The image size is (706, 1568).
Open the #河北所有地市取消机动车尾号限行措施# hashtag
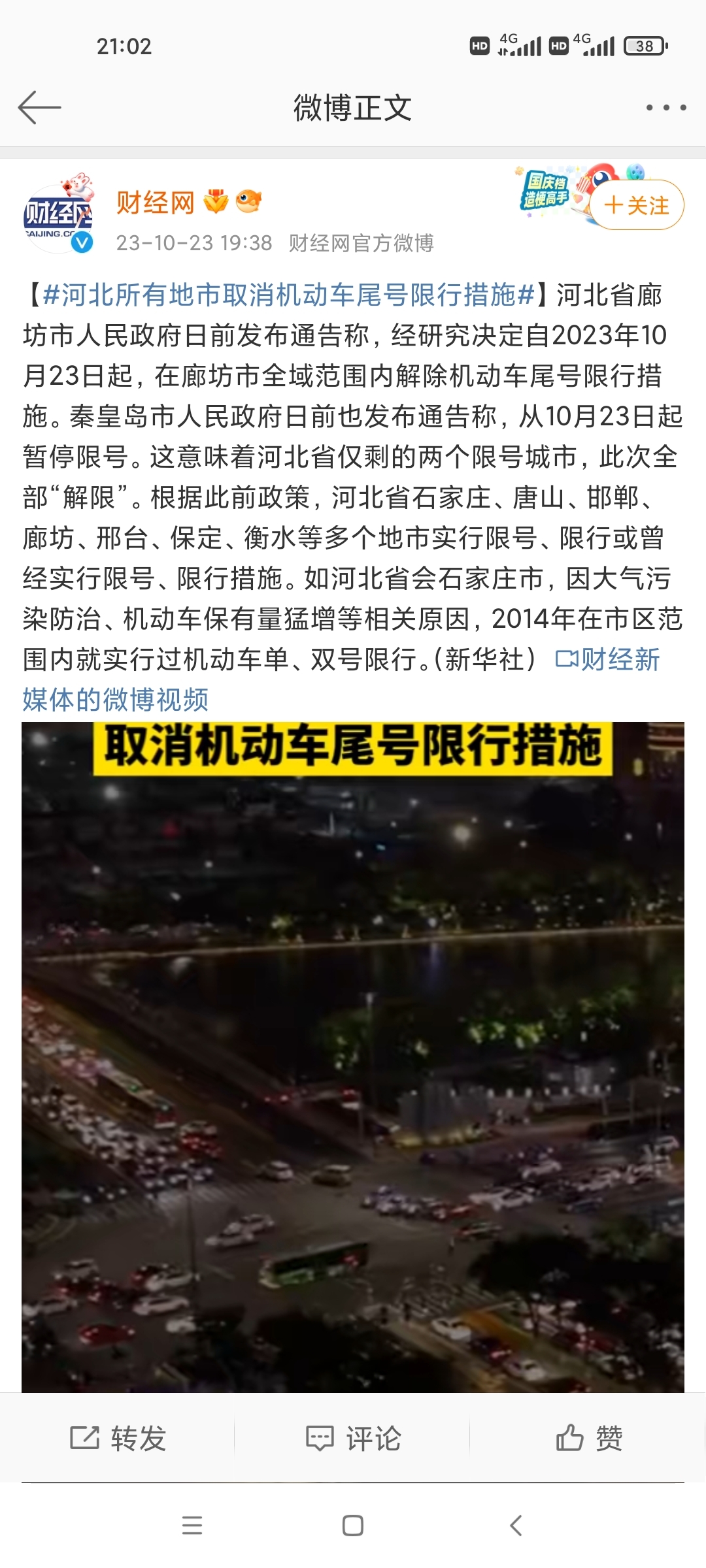289,295
